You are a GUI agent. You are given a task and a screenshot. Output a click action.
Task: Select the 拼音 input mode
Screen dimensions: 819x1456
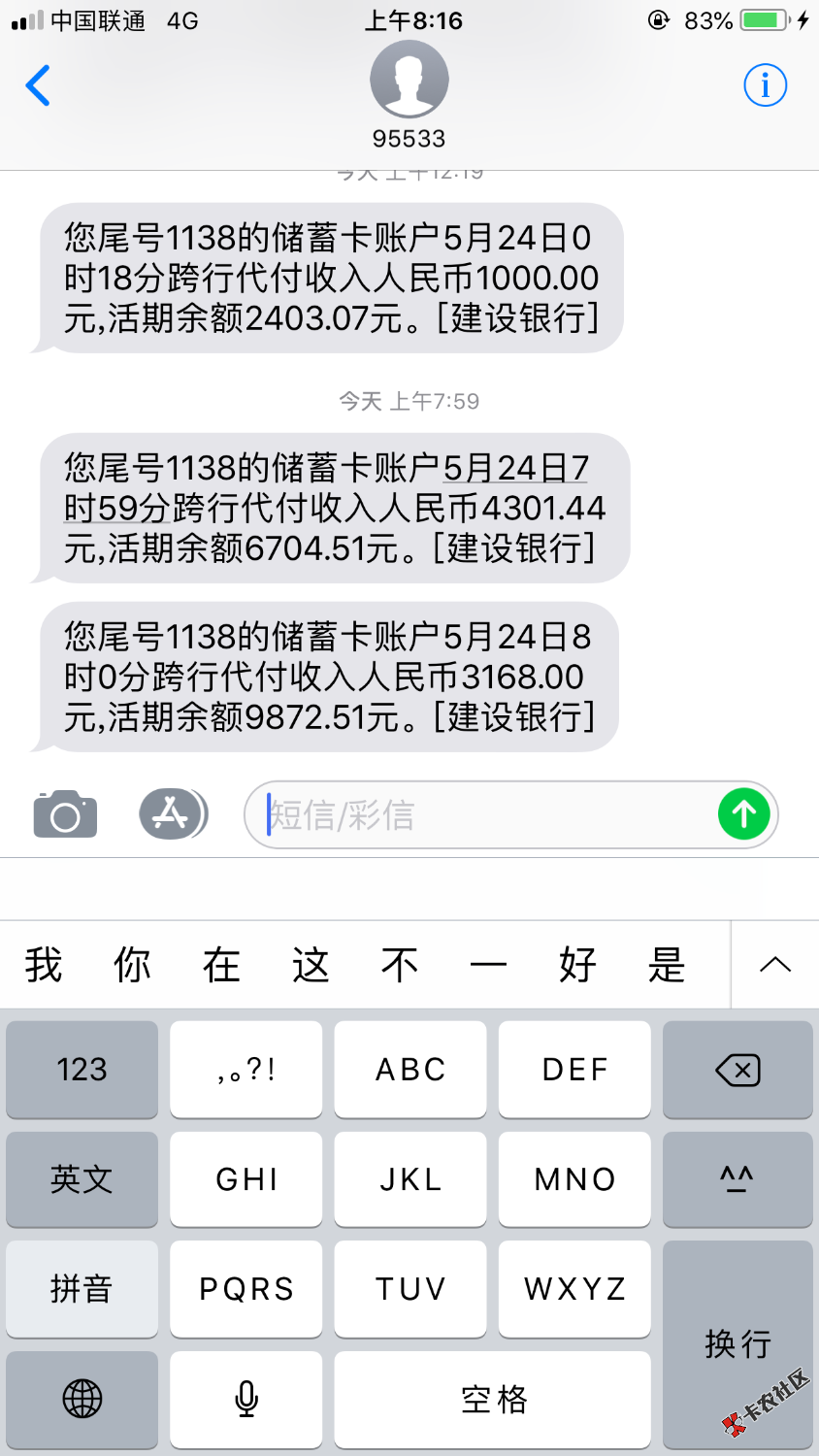82,1288
